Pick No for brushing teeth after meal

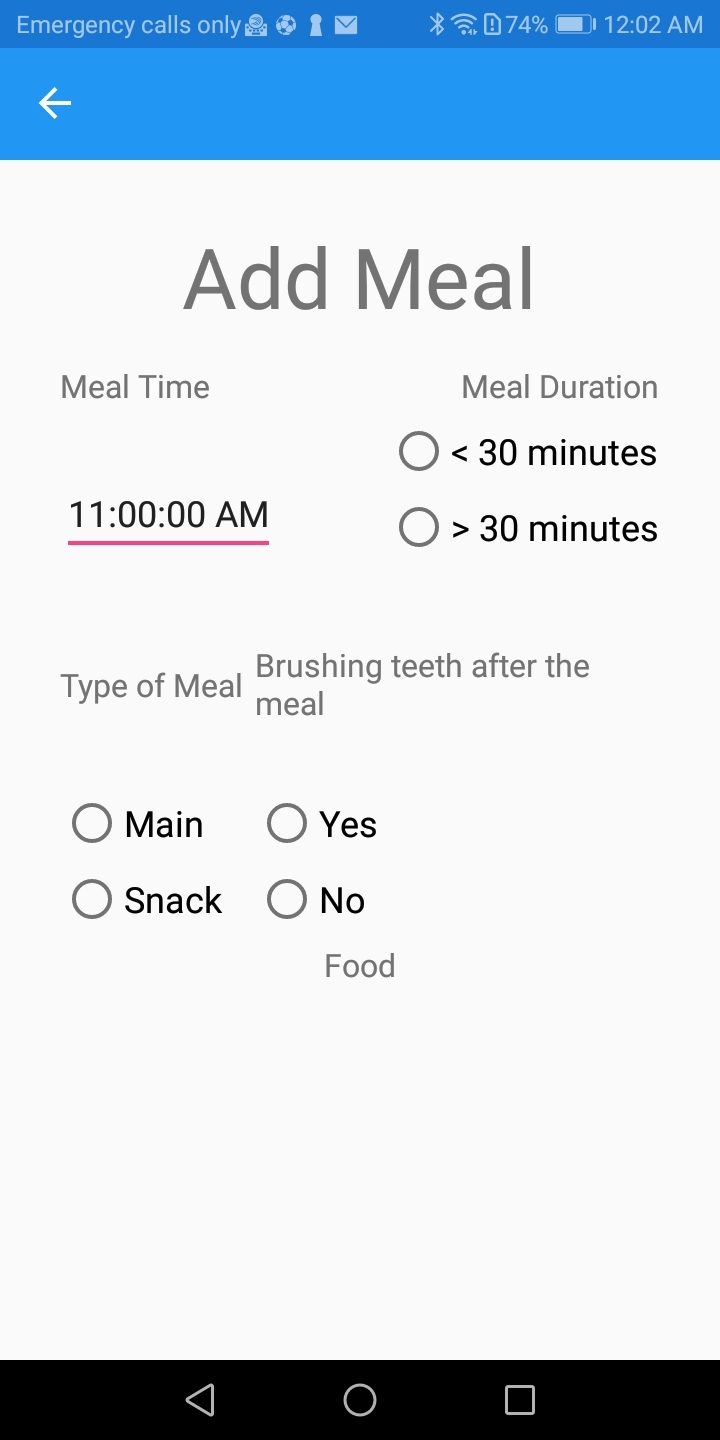(x=316, y=900)
